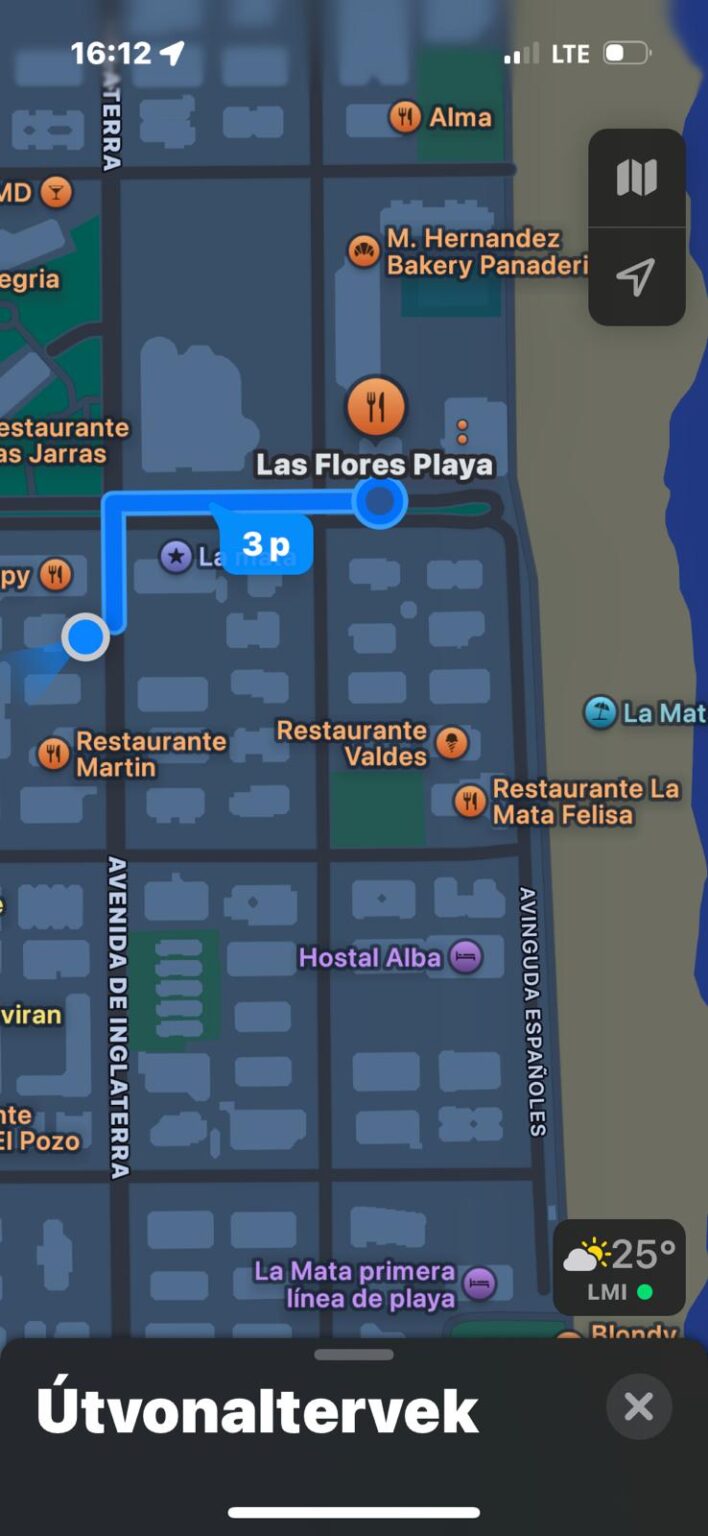
Task: Open Restaurante La Mata Felisa marker
Action: (x=470, y=801)
